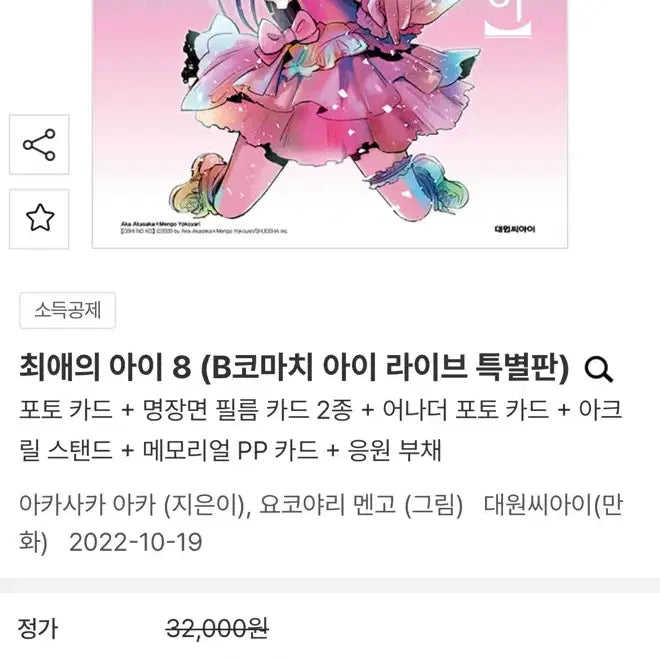Image resolution: width=660 pixels, height=660 pixels.
Task: Open the book cover image
Action: pos(330,120)
